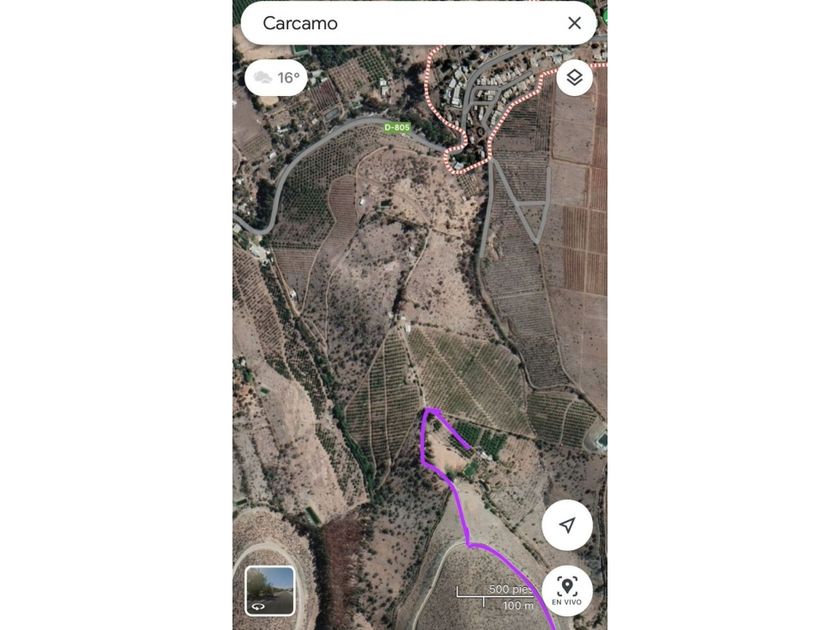Center map on my location

(567, 525)
